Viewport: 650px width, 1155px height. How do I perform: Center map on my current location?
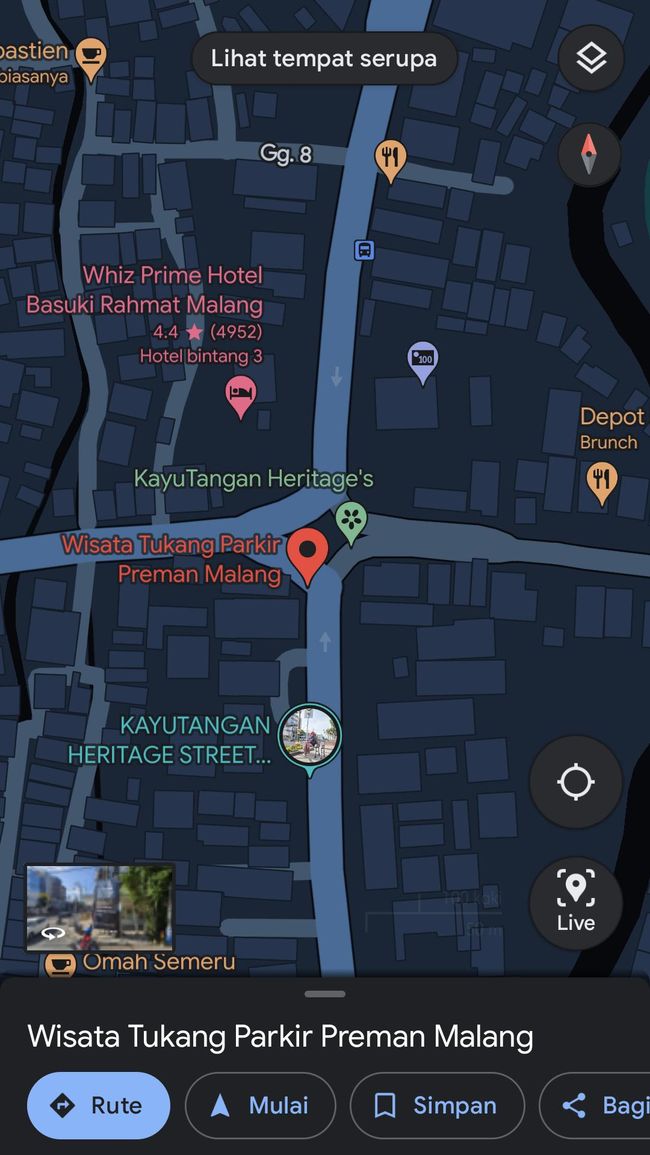(x=575, y=782)
